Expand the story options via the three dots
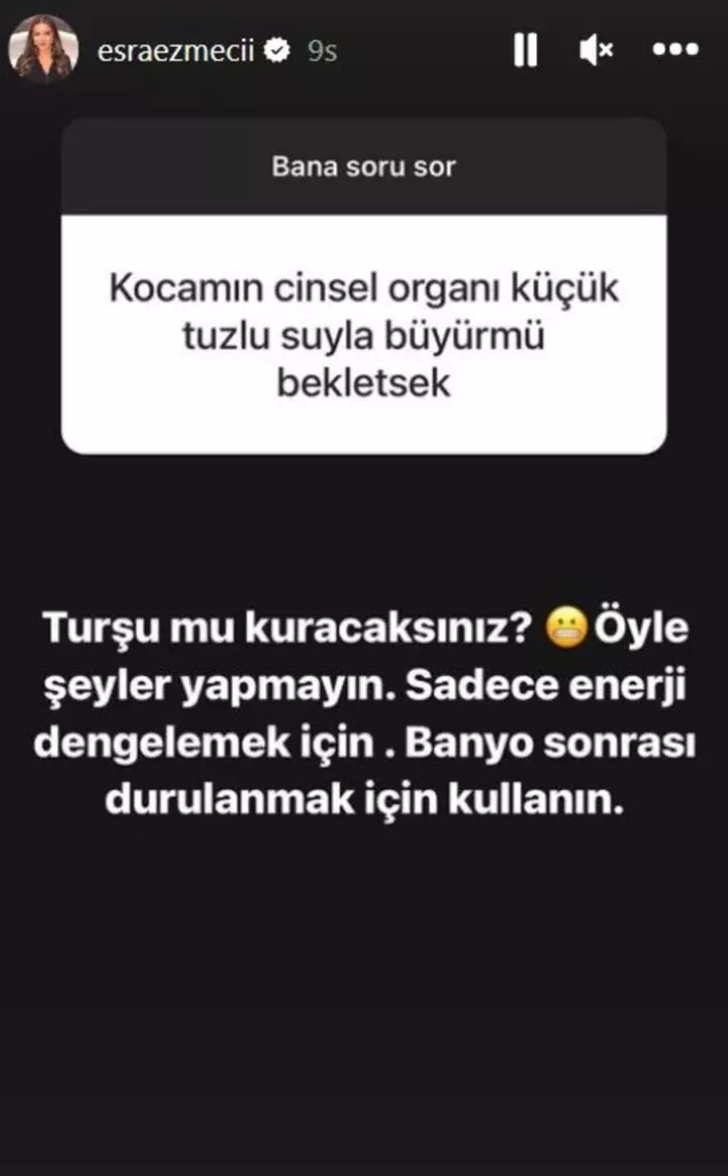Viewport: 728px width, 1176px height. coord(675,46)
